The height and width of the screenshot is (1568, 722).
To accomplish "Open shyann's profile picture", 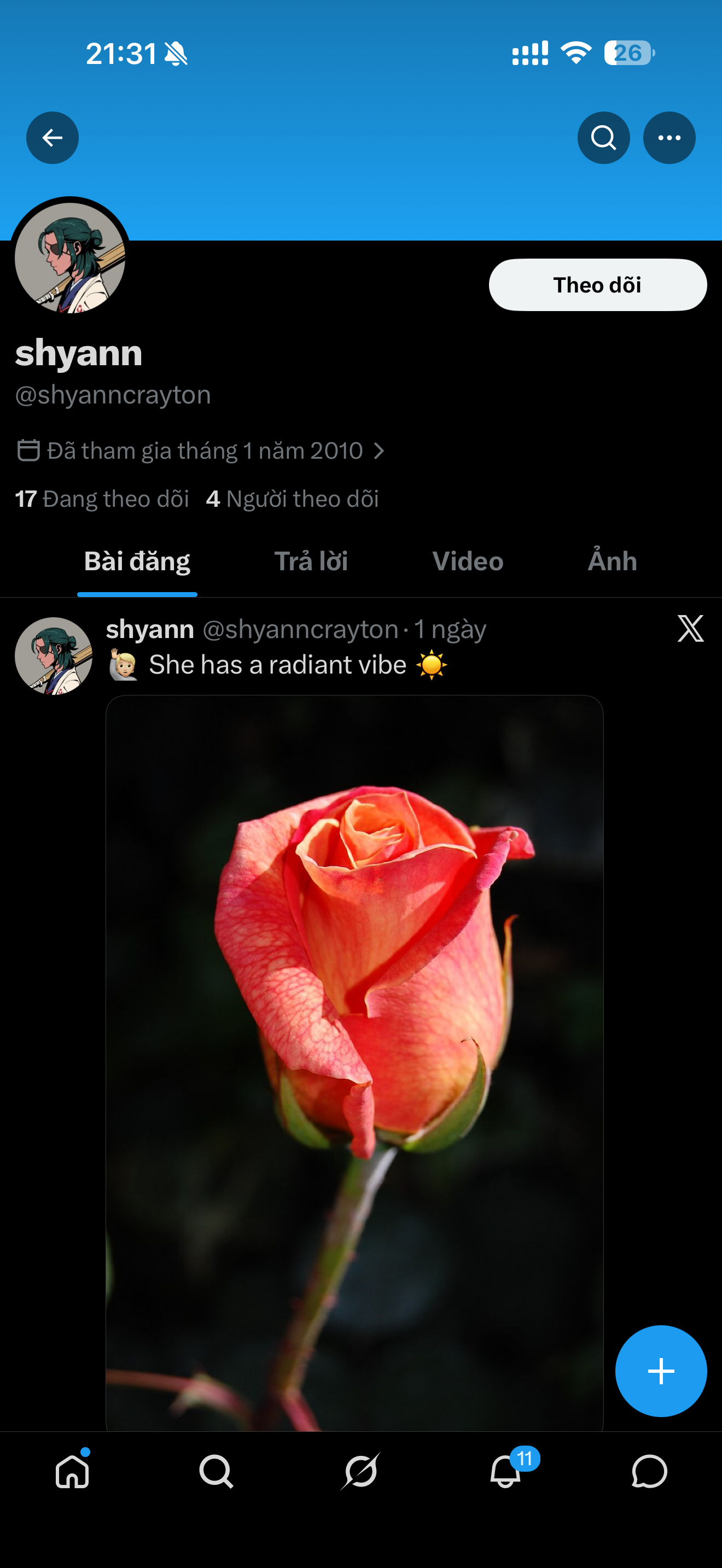I will coord(71,258).
